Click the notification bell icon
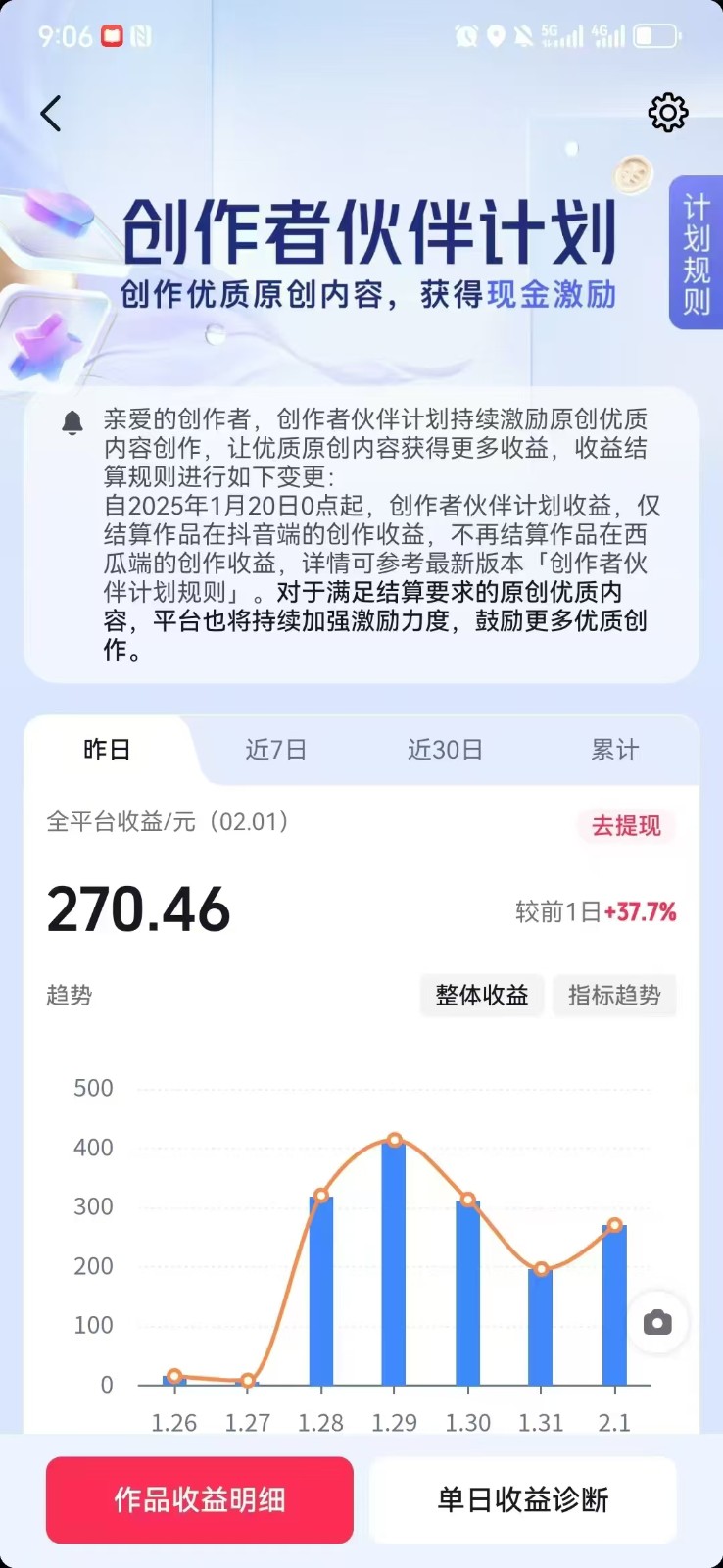Viewport: 723px width, 1568px height. [x=71, y=423]
